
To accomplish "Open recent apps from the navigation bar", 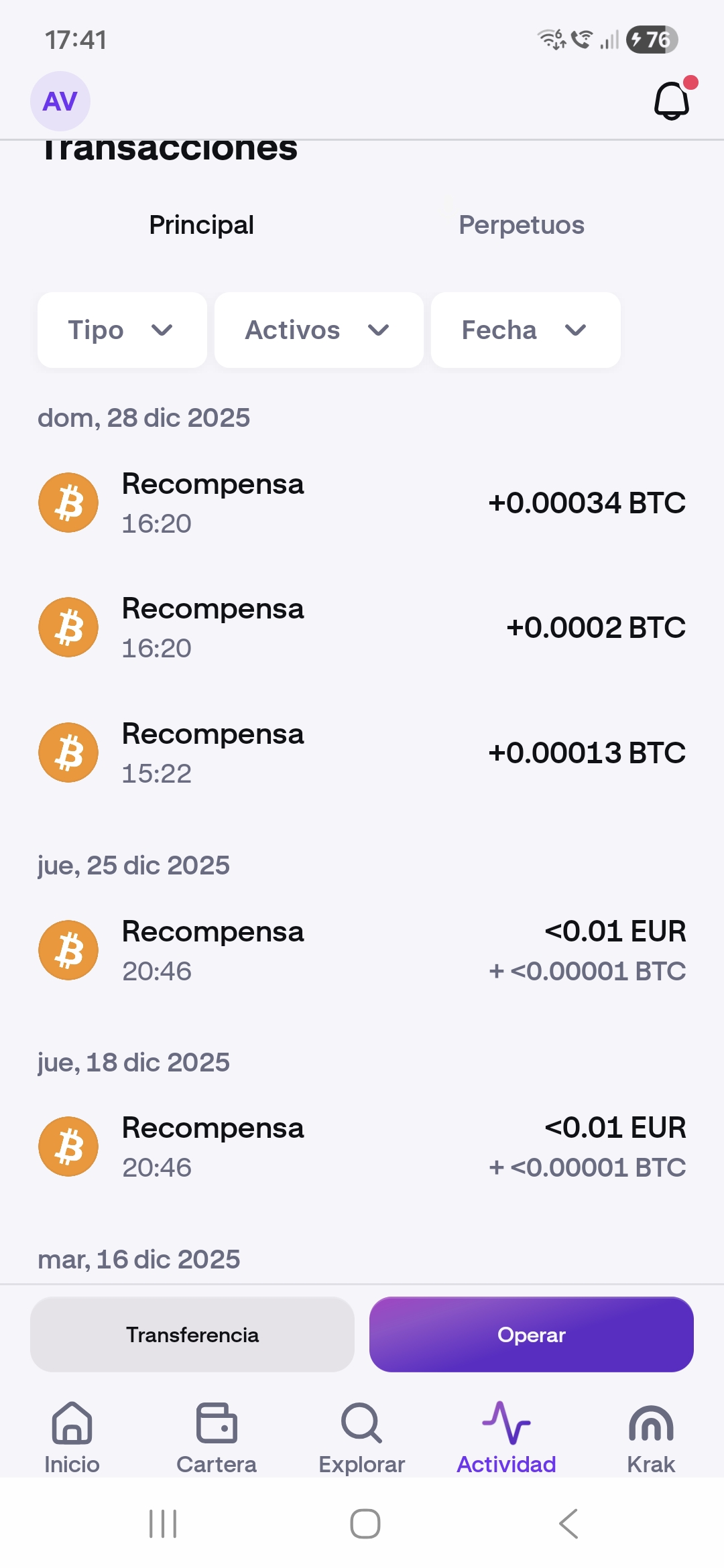I will click(163, 1524).
